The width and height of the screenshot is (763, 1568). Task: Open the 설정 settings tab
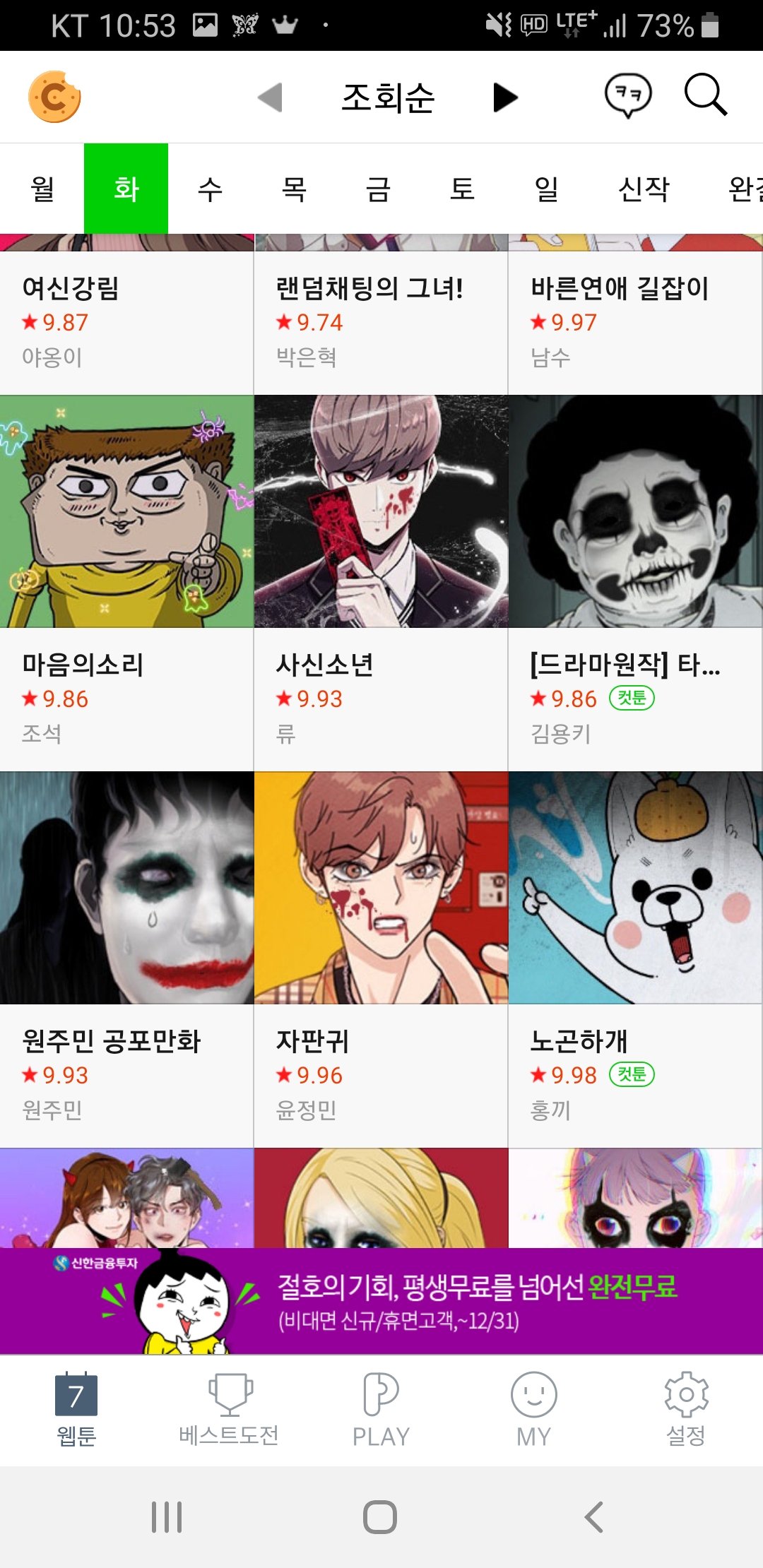click(x=686, y=1410)
